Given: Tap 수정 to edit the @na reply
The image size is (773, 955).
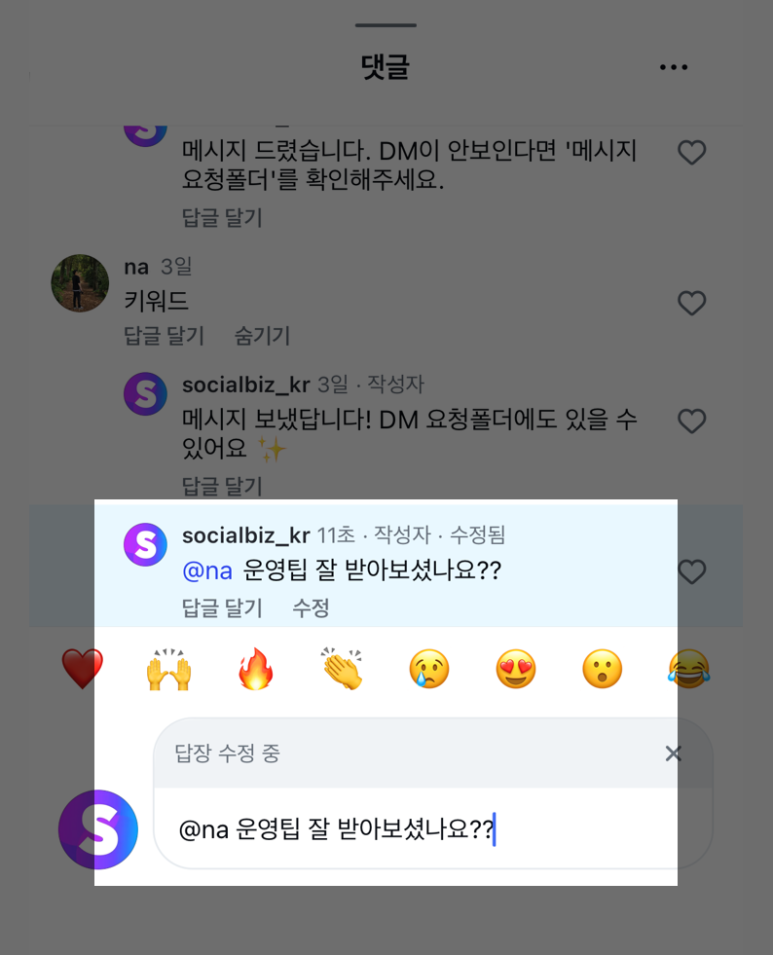Looking at the screenshot, I should (311, 607).
